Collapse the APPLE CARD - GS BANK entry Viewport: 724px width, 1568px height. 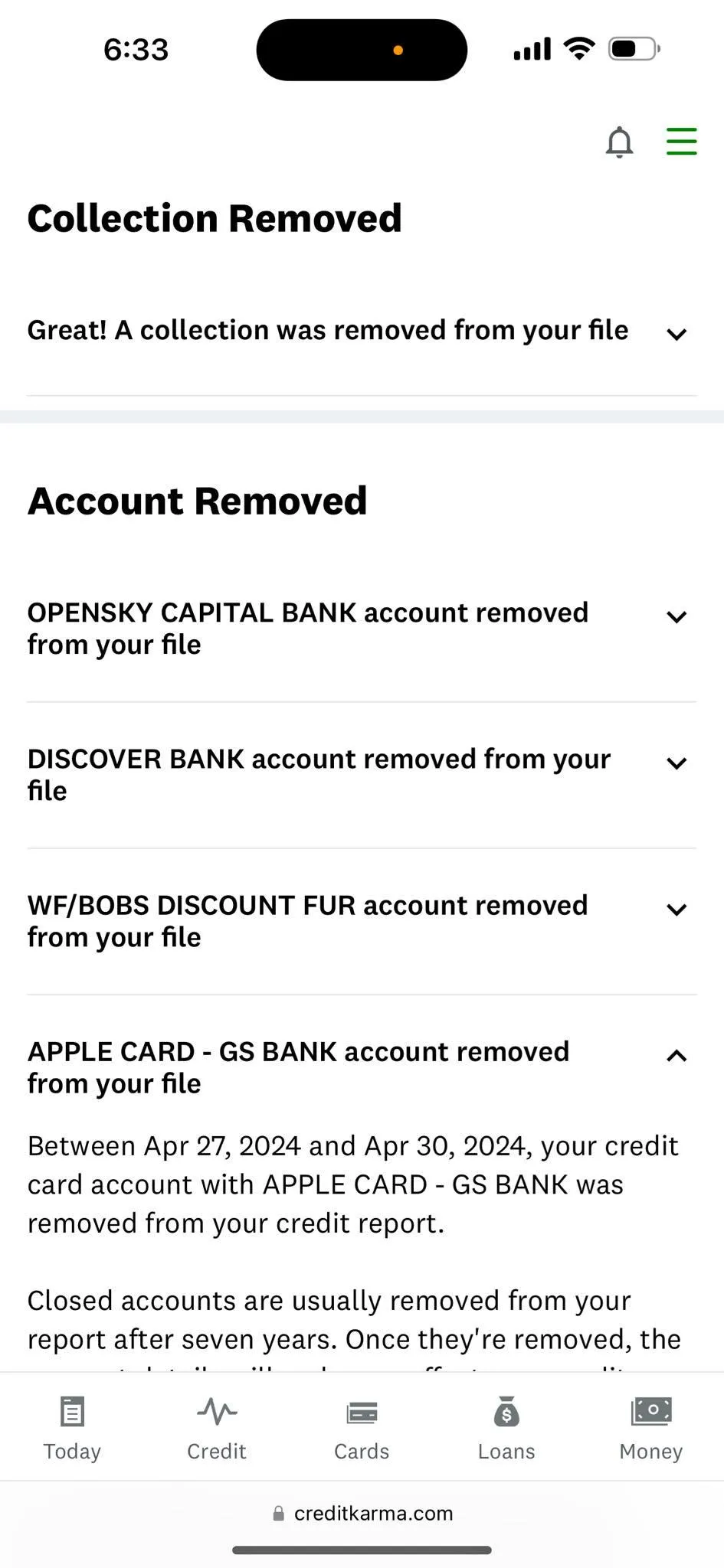point(362,1067)
